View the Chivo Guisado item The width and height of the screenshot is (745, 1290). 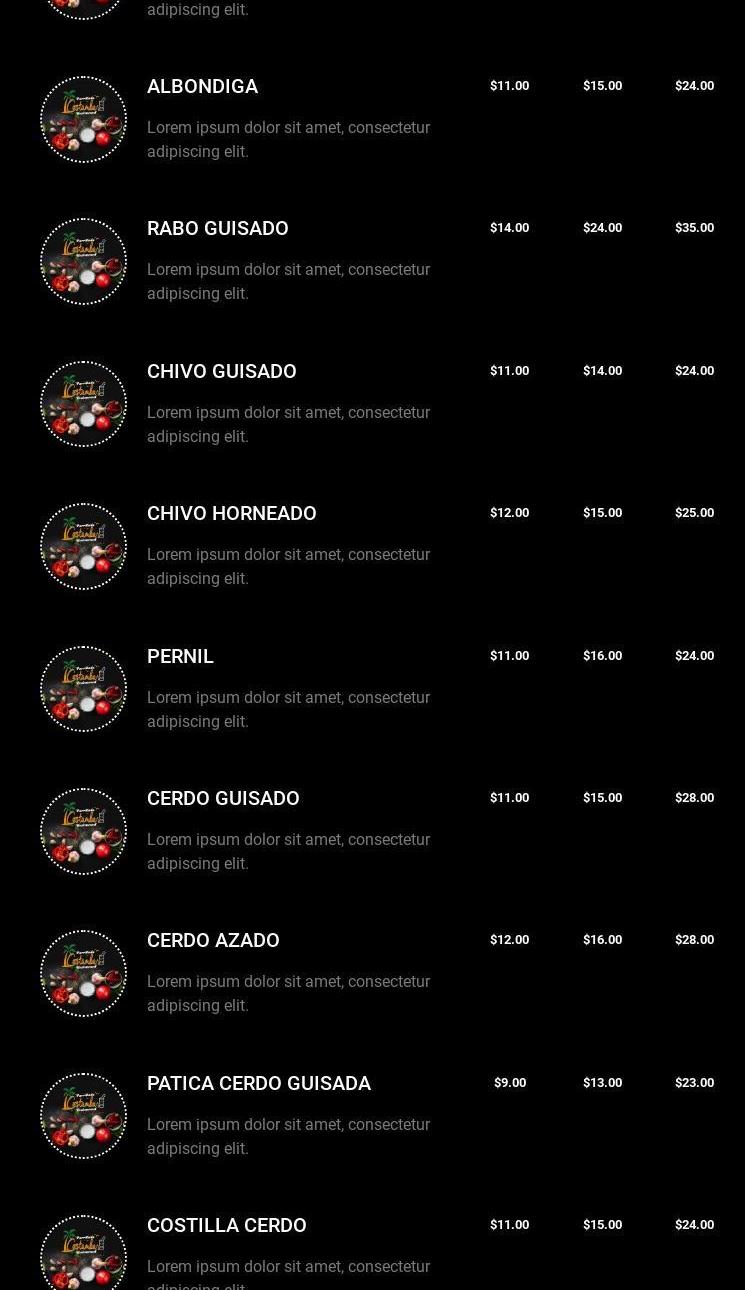(x=221, y=372)
